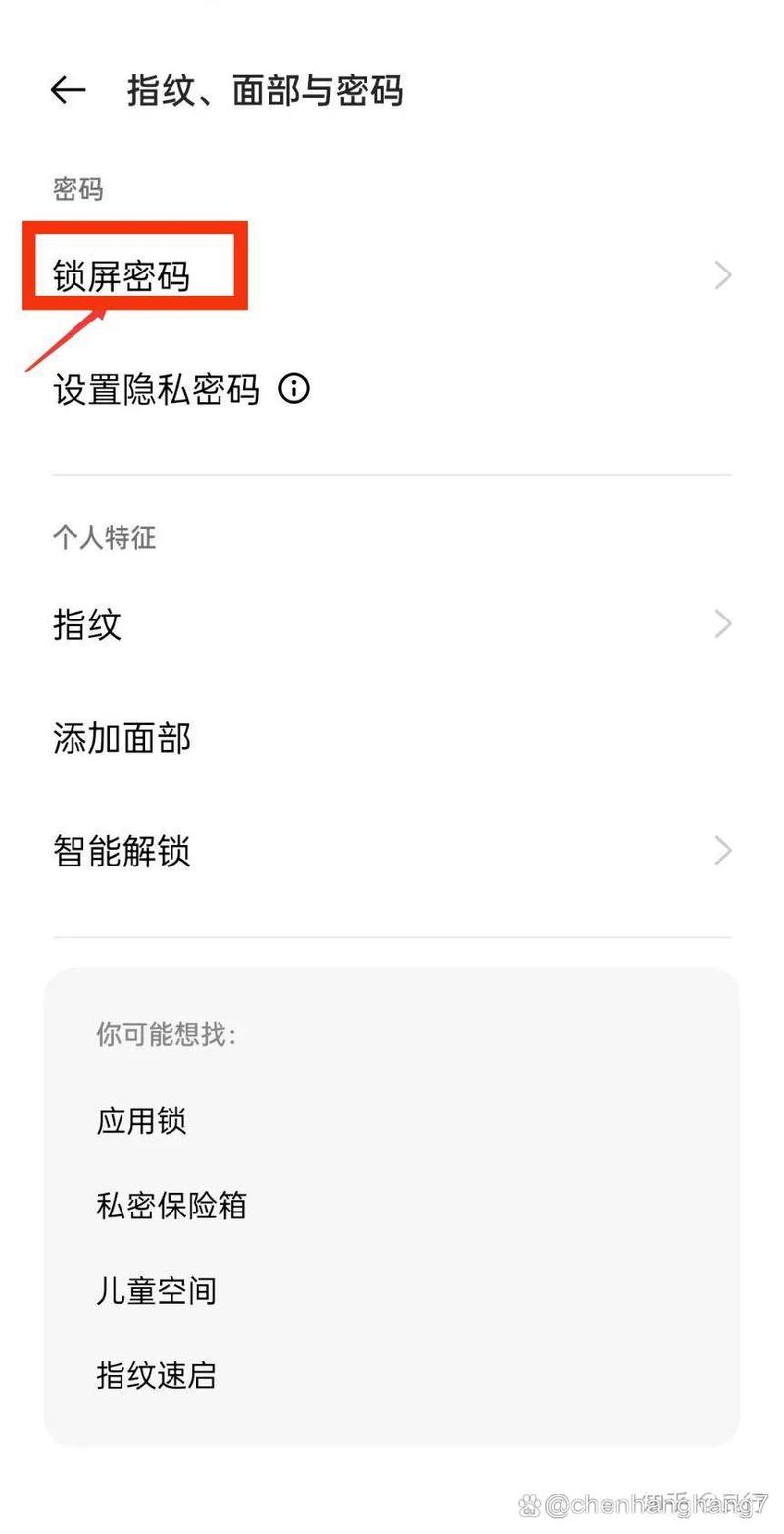Tap the 个人特征 section header
Viewport: 784px width, 1534px height.
pyautogui.click(x=103, y=538)
